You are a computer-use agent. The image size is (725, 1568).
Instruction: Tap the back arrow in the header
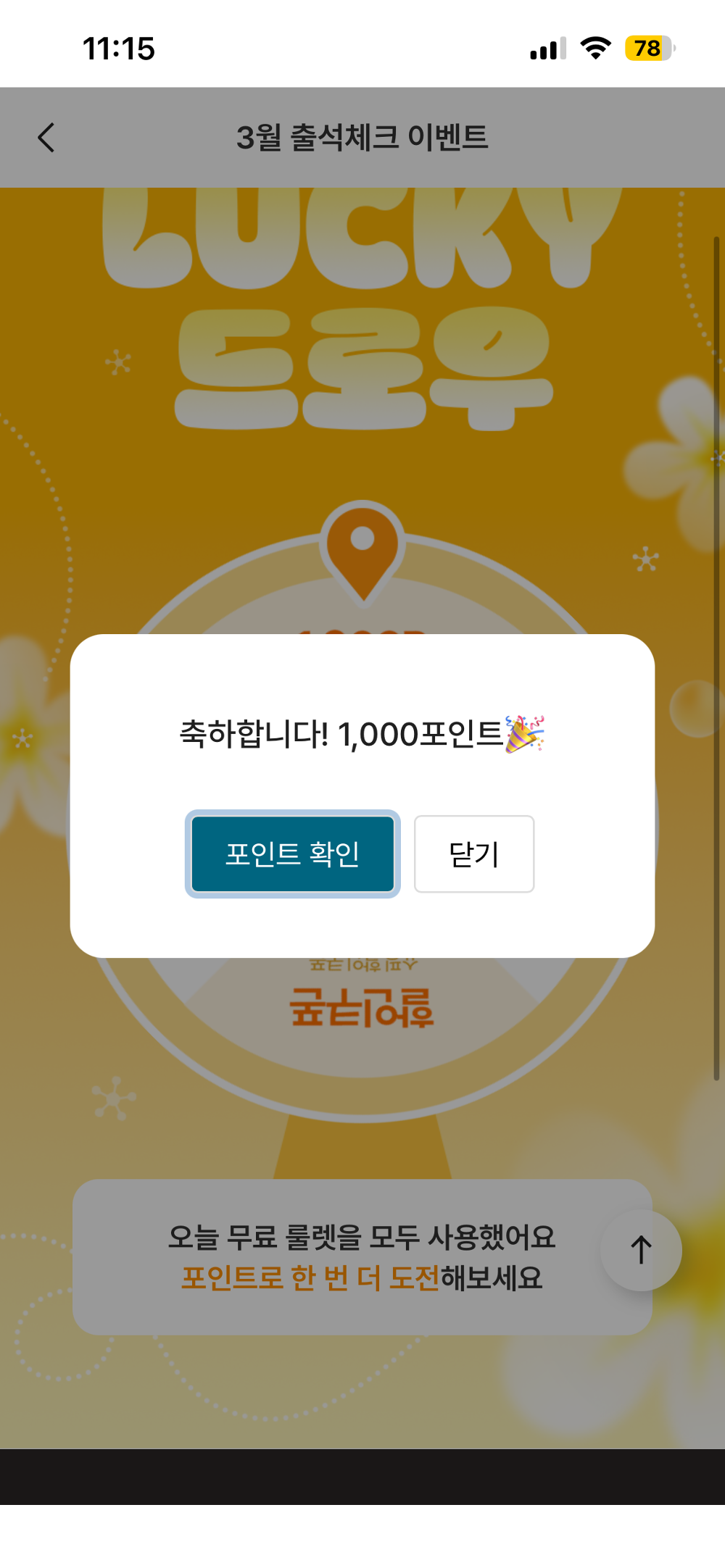click(x=46, y=138)
